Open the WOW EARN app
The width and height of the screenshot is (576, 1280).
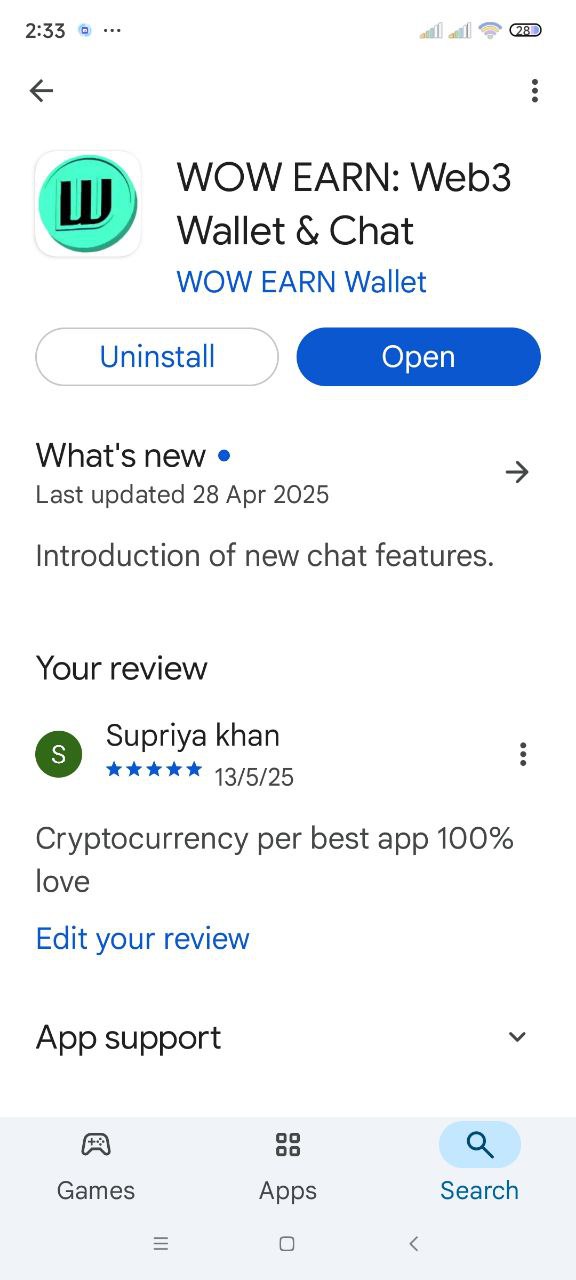coord(418,357)
